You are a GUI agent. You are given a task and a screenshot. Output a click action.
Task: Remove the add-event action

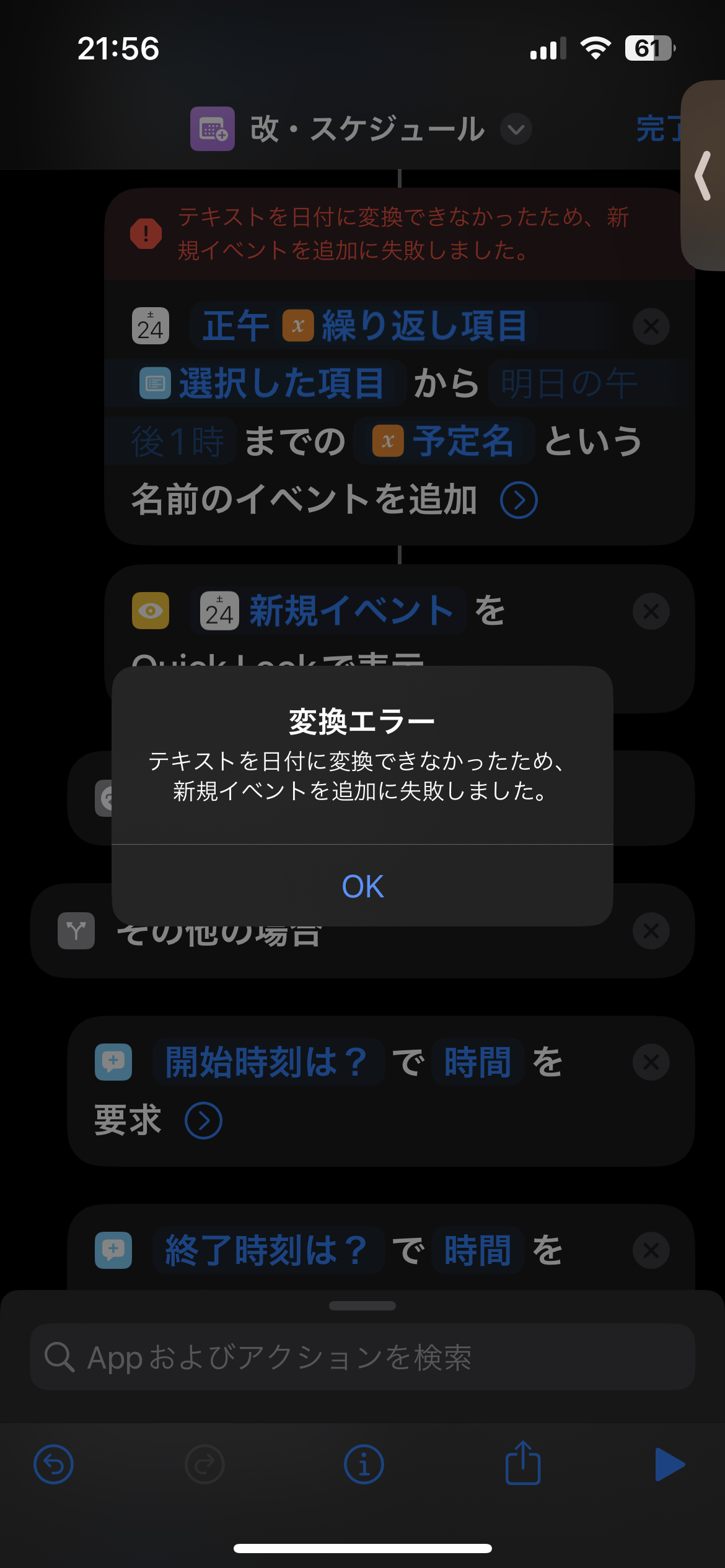click(x=651, y=326)
